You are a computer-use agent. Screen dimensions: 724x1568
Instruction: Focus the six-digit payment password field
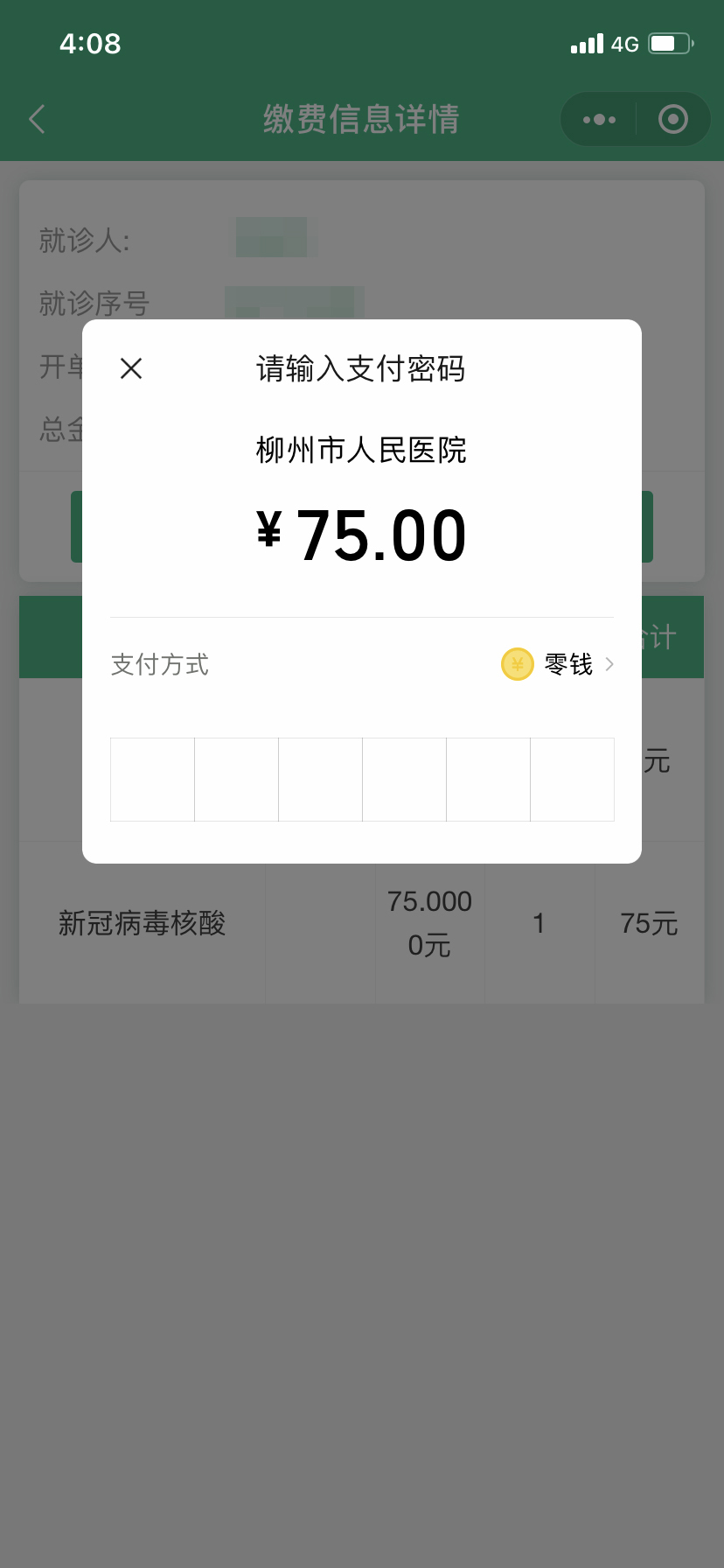[x=362, y=780]
